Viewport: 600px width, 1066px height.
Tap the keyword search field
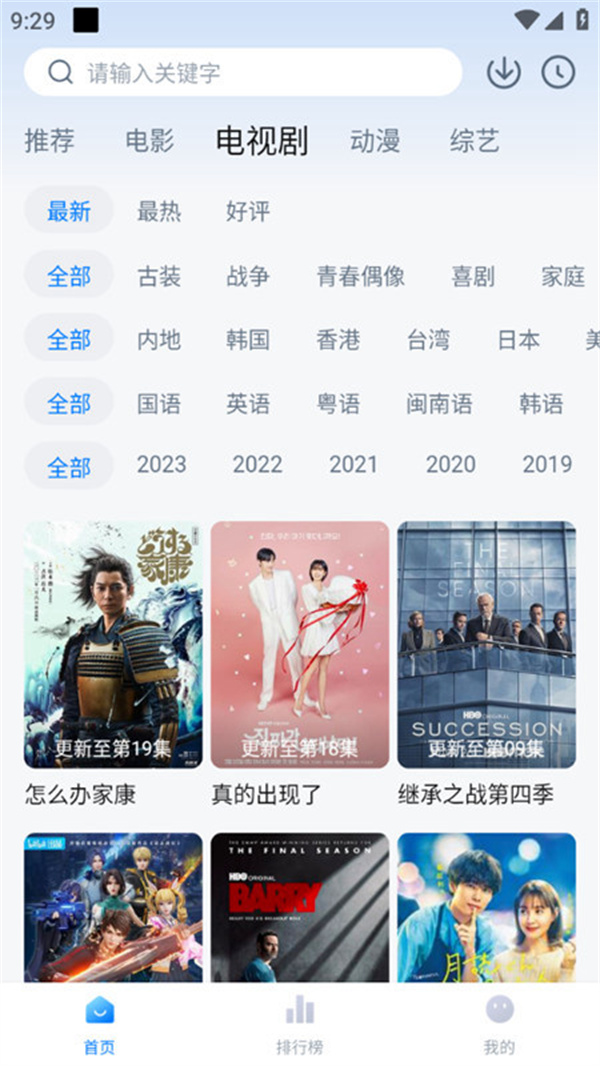coord(243,72)
